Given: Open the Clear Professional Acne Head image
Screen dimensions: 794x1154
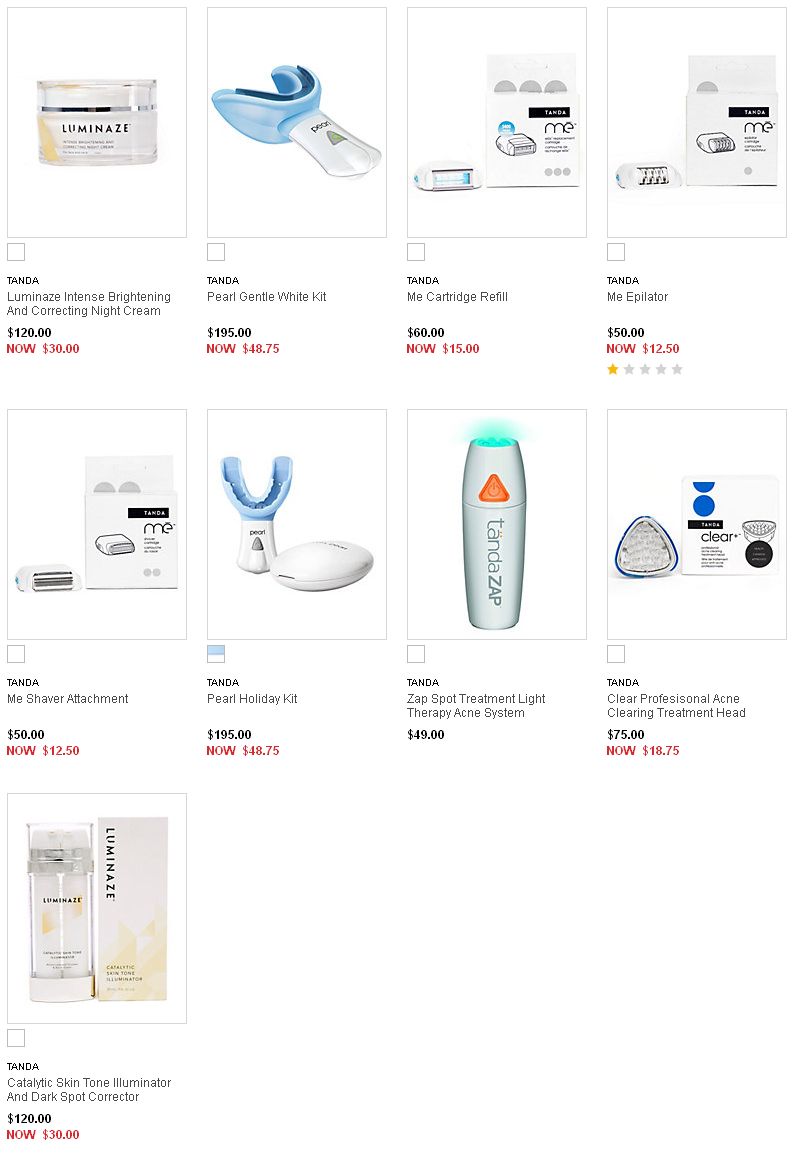Looking at the screenshot, I should pyautogui.click(x=697, y=524).
